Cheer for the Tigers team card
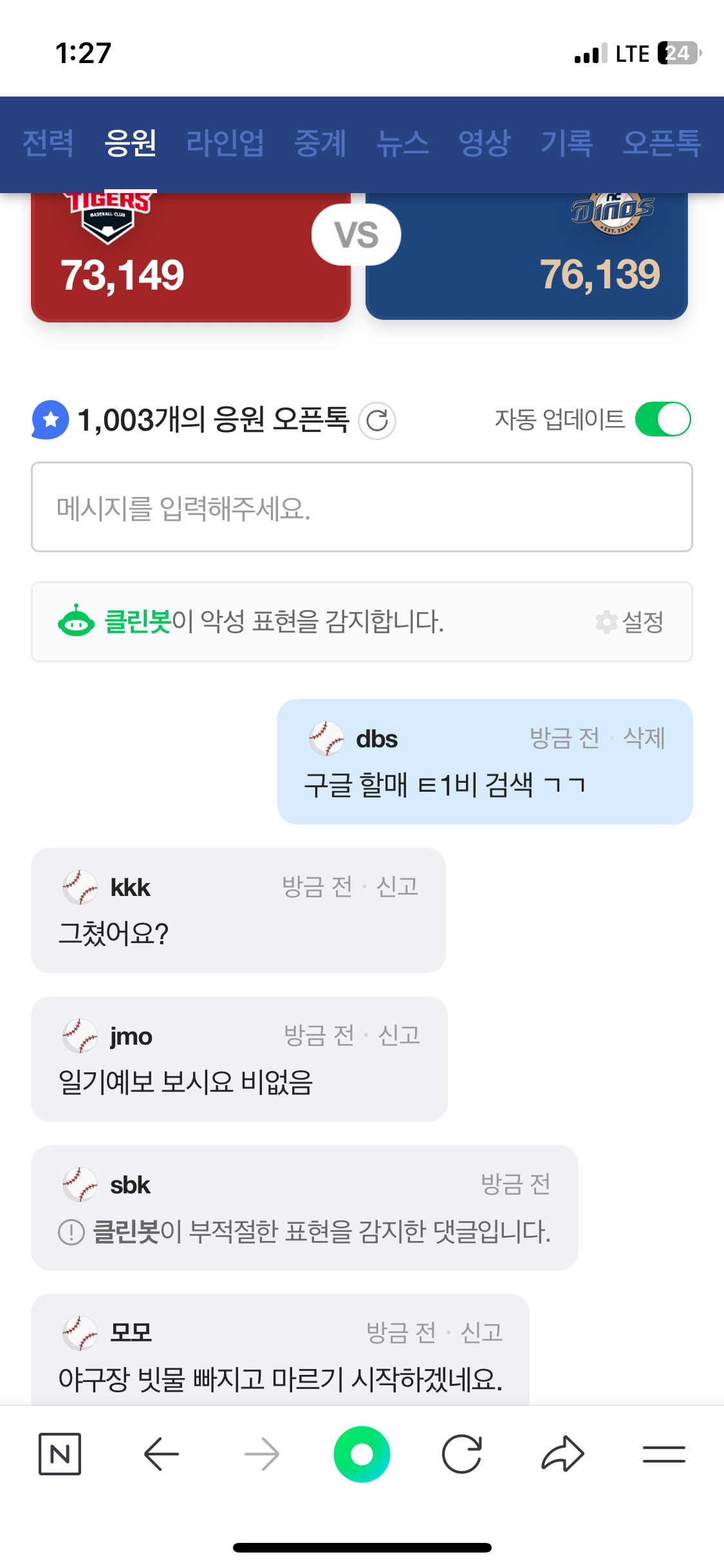The height and width of the screenshot is (1568, 724). click(x=190, y=257)
